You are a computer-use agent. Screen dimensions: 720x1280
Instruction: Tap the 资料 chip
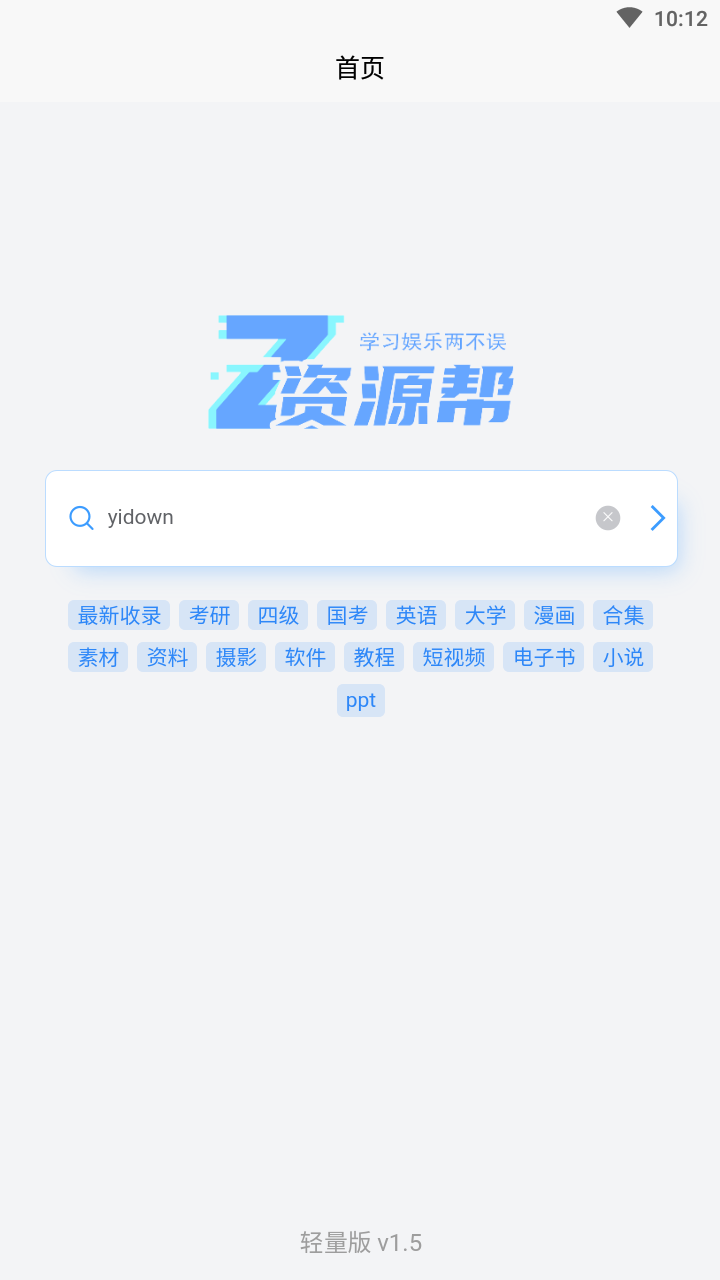coord(167,657)
